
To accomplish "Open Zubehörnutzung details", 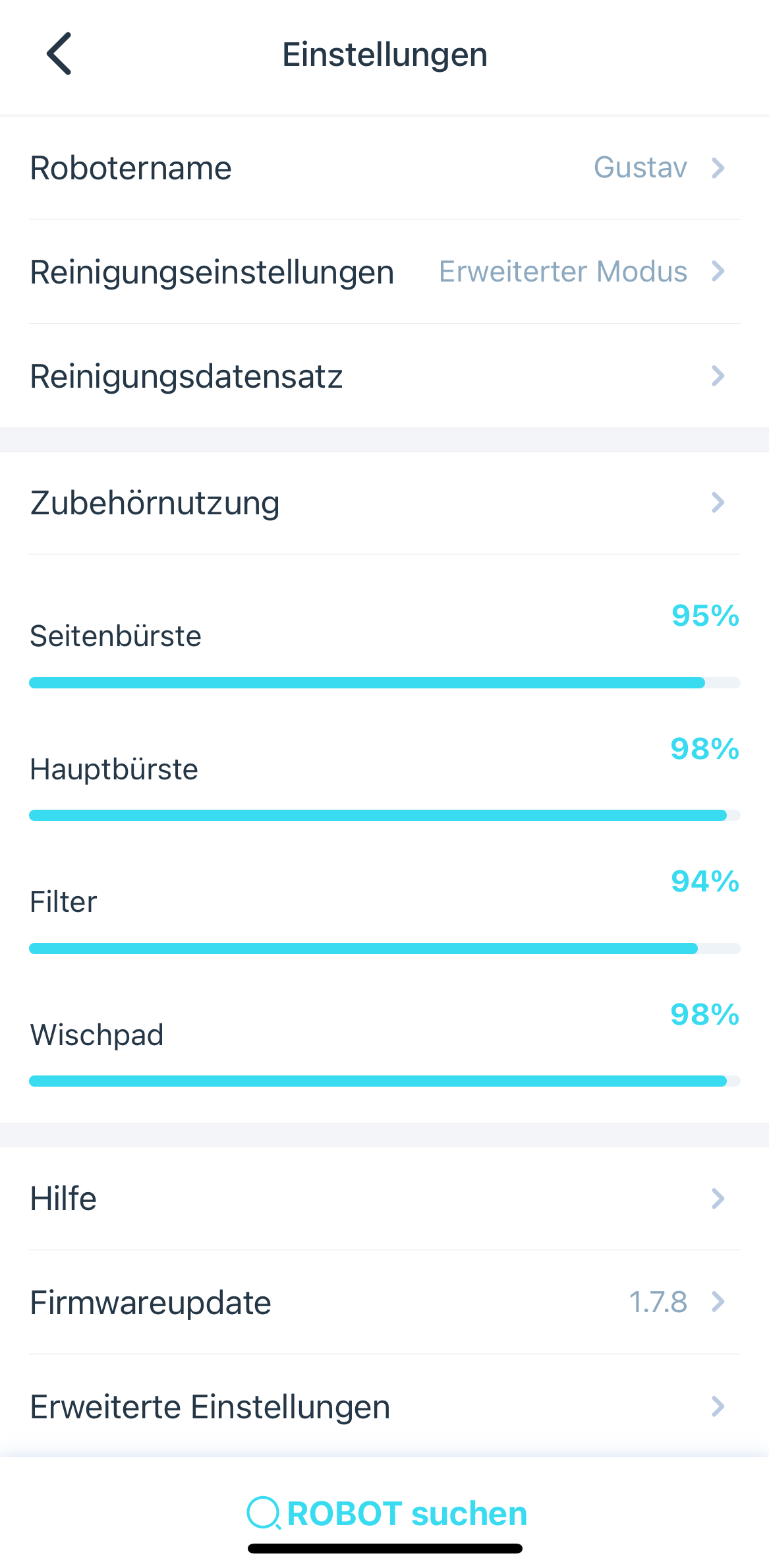I will click(384, 503).
